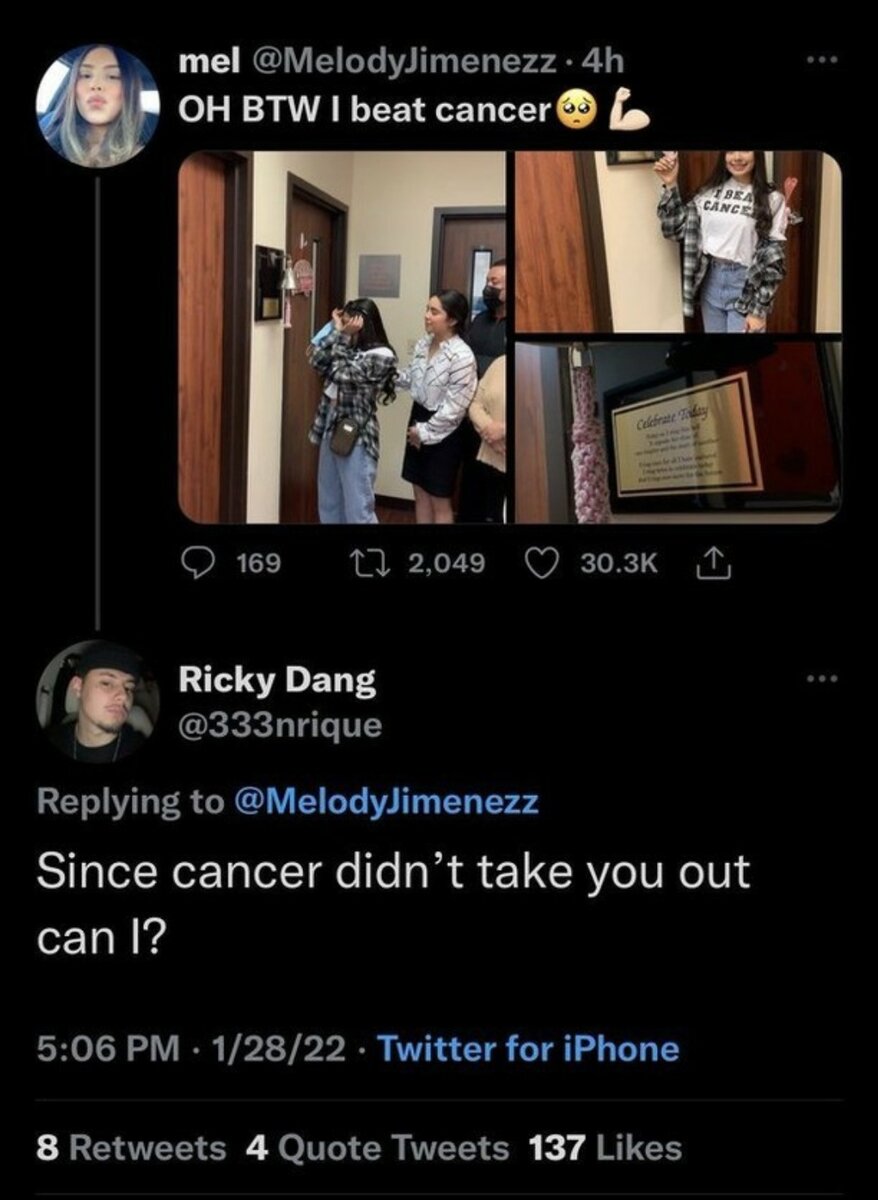View the hallway photo in mel's tweet
The image size is (878, 1200).
(342, 337)
